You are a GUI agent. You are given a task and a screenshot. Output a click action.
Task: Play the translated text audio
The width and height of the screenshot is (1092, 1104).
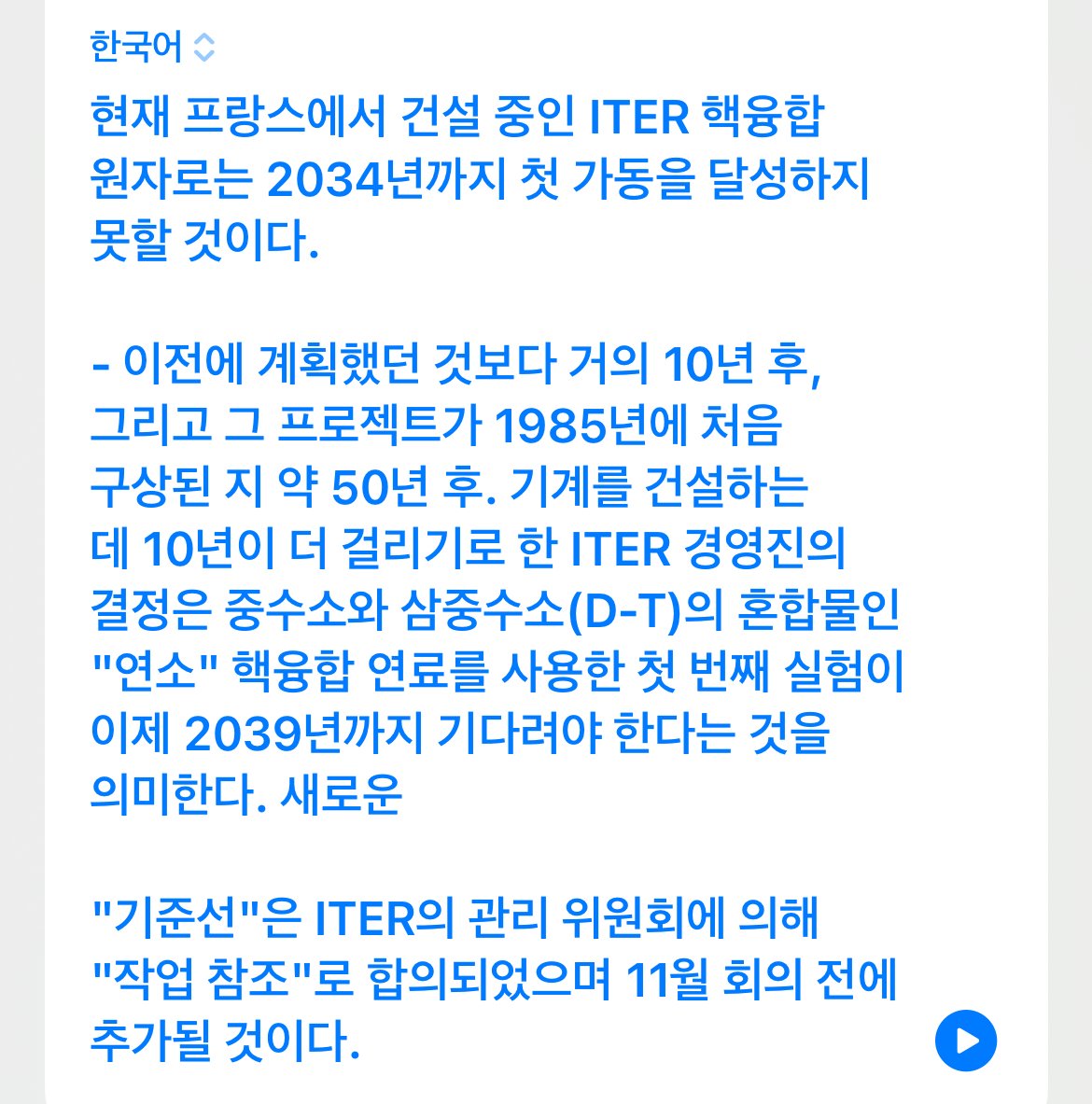click(x=965, y=1040)
